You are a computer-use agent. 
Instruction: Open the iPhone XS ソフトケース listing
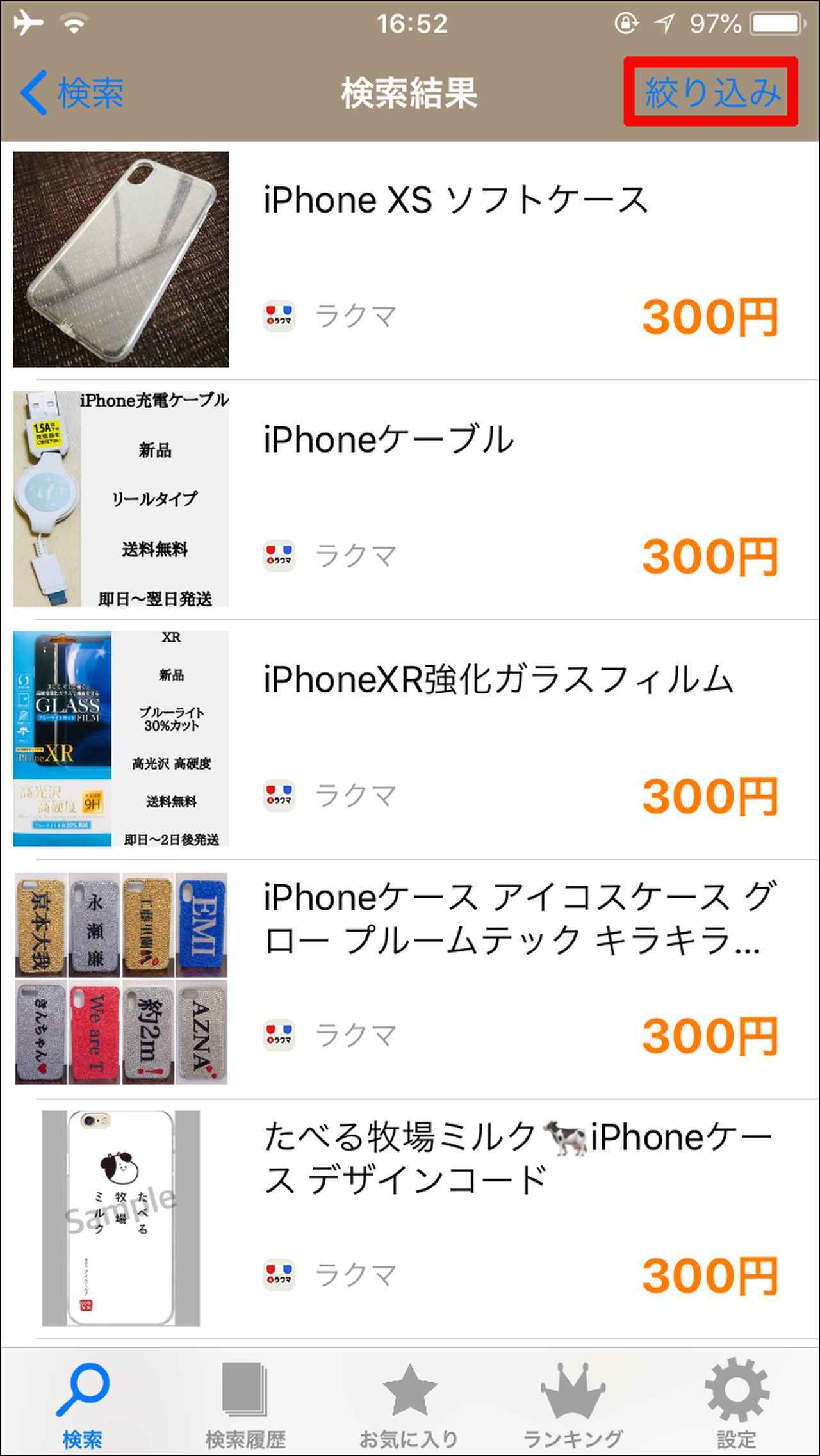[x=455, y=199]
